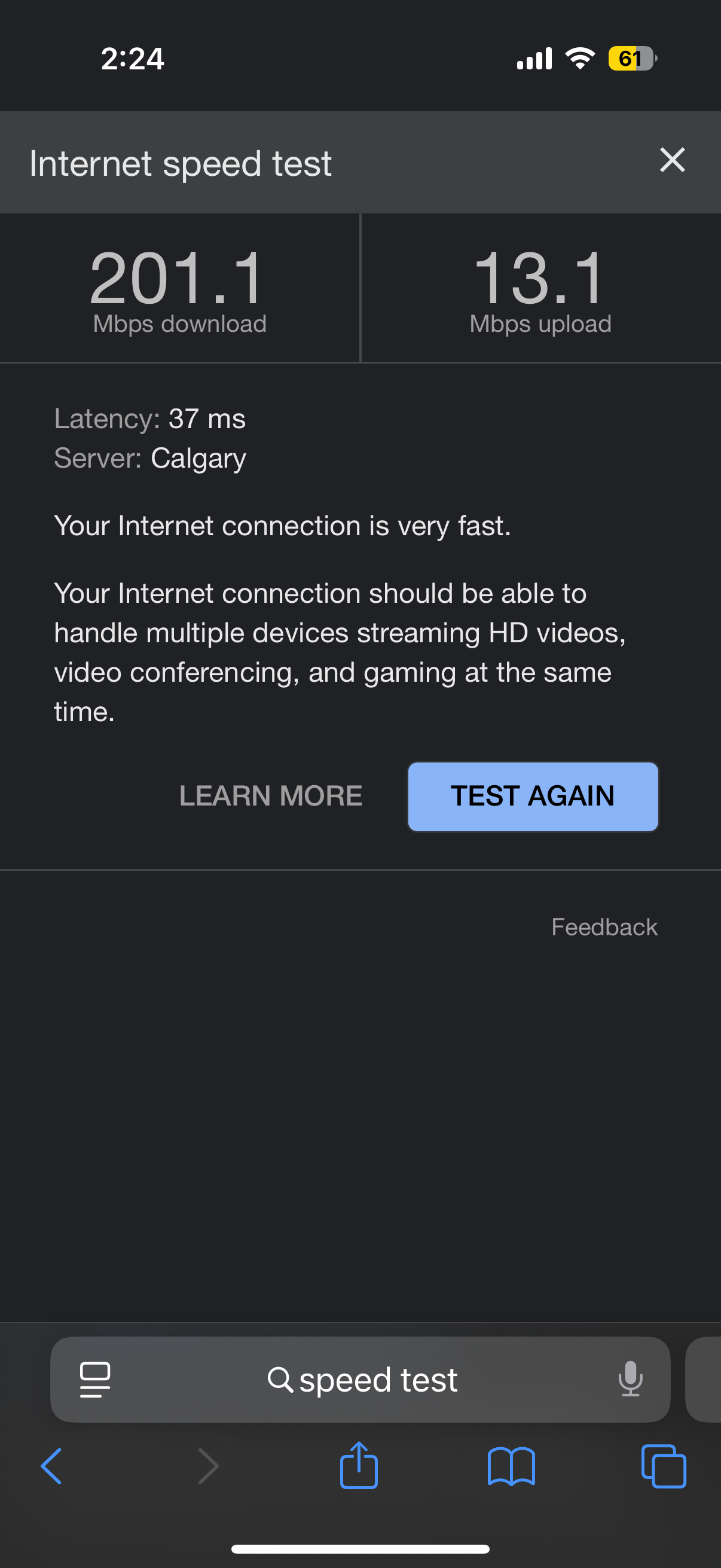The height and width of the screenshot is (1568, 721).
Task: Tap the speed test address bar
Action: (360, 1379)
